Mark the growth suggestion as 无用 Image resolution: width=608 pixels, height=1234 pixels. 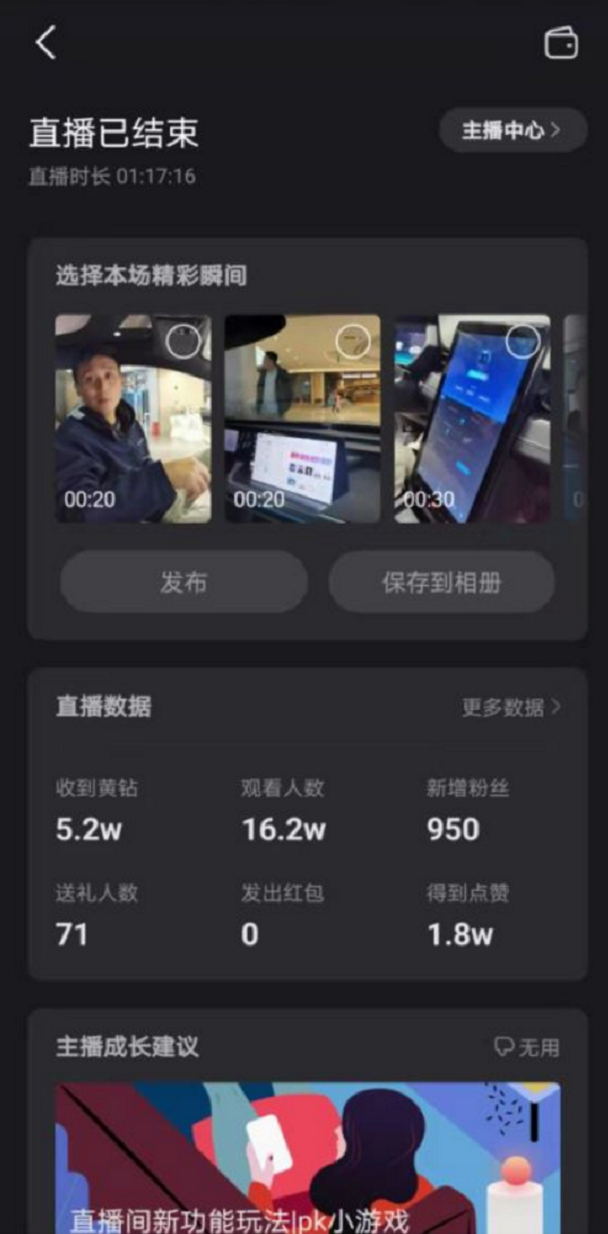click(527, 1047)
